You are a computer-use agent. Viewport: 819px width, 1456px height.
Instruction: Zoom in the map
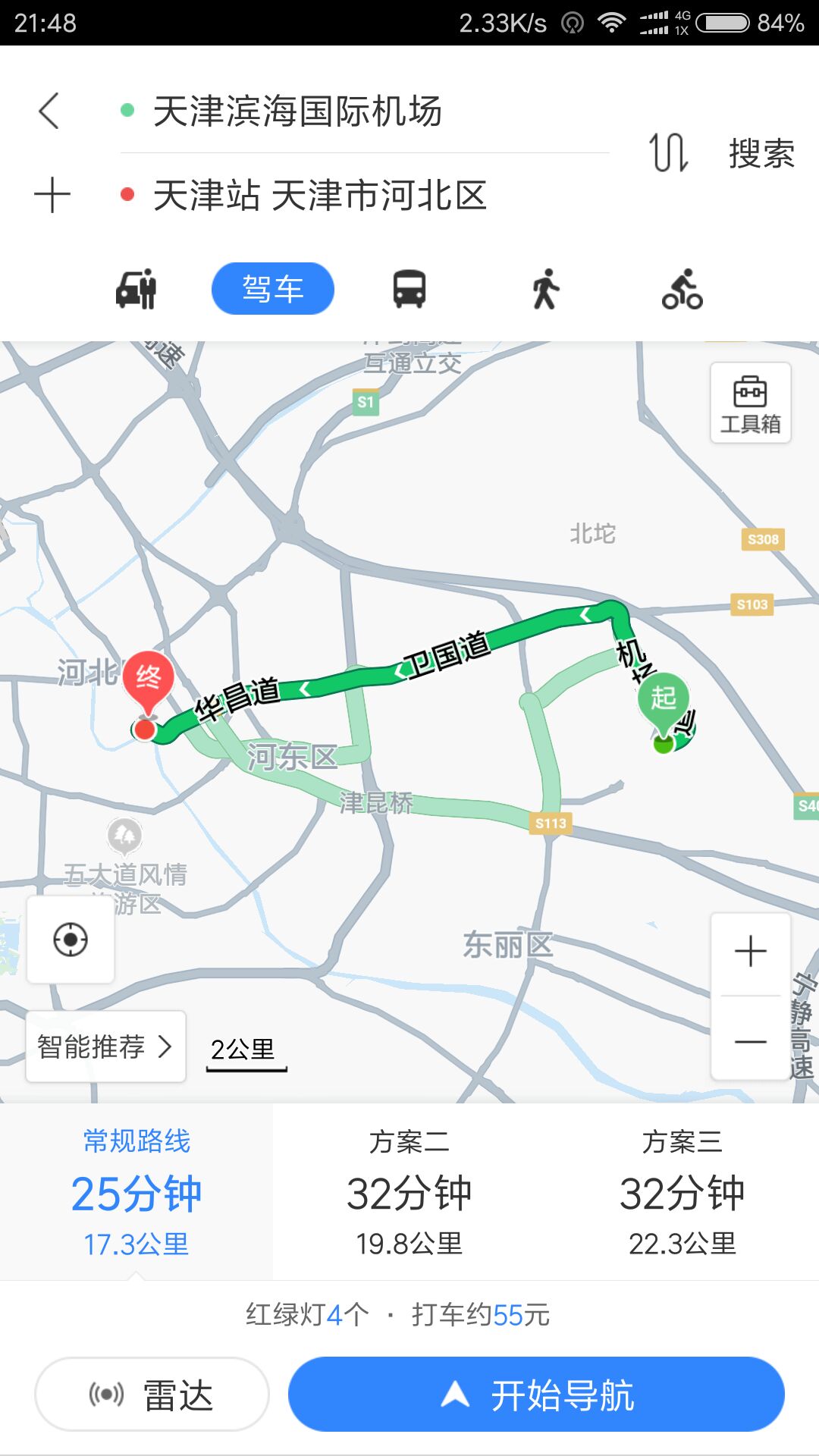coord(750,952)
